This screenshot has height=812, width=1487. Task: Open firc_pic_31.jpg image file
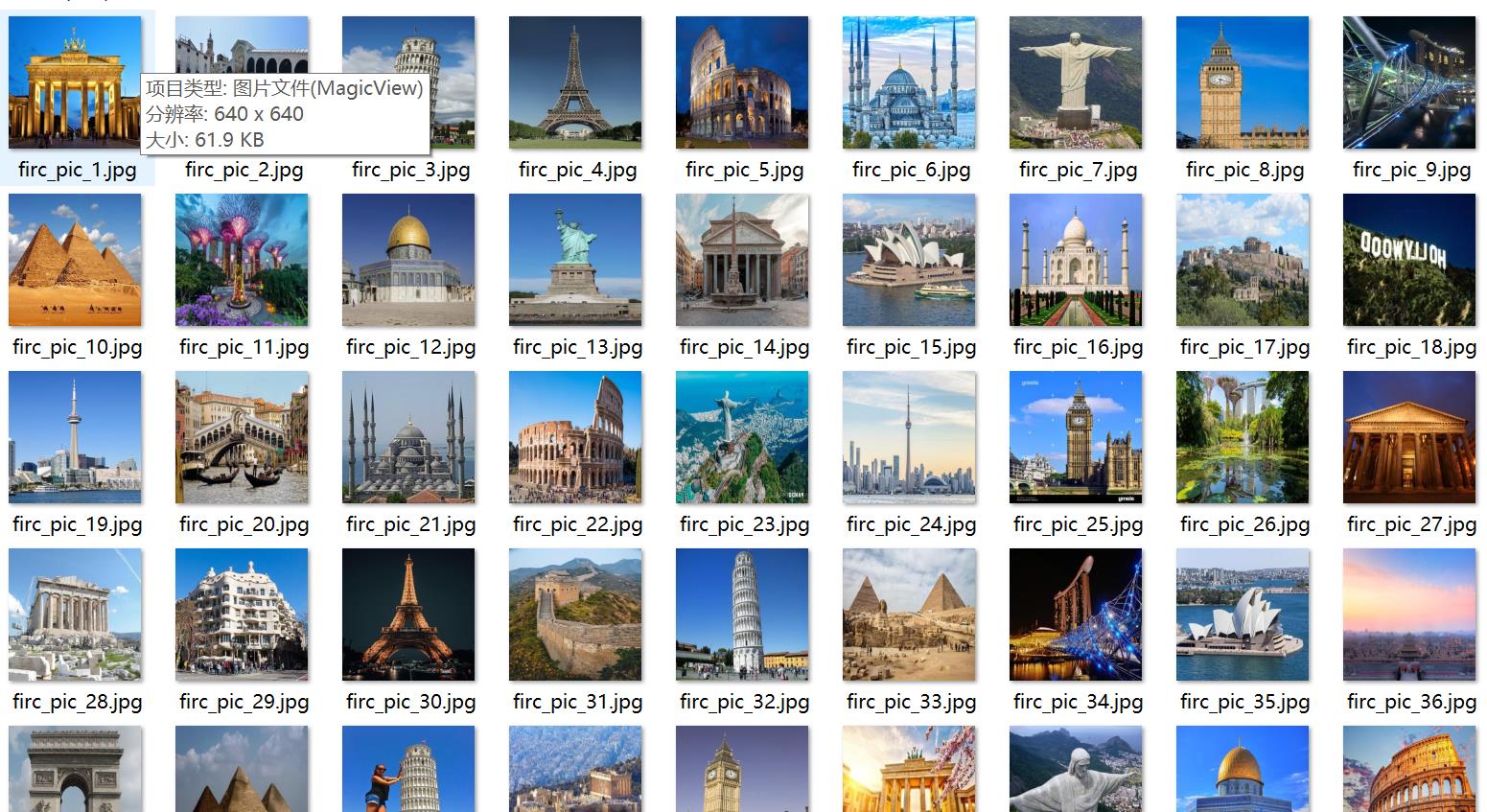pyautogui.click(x=575, y=615)
